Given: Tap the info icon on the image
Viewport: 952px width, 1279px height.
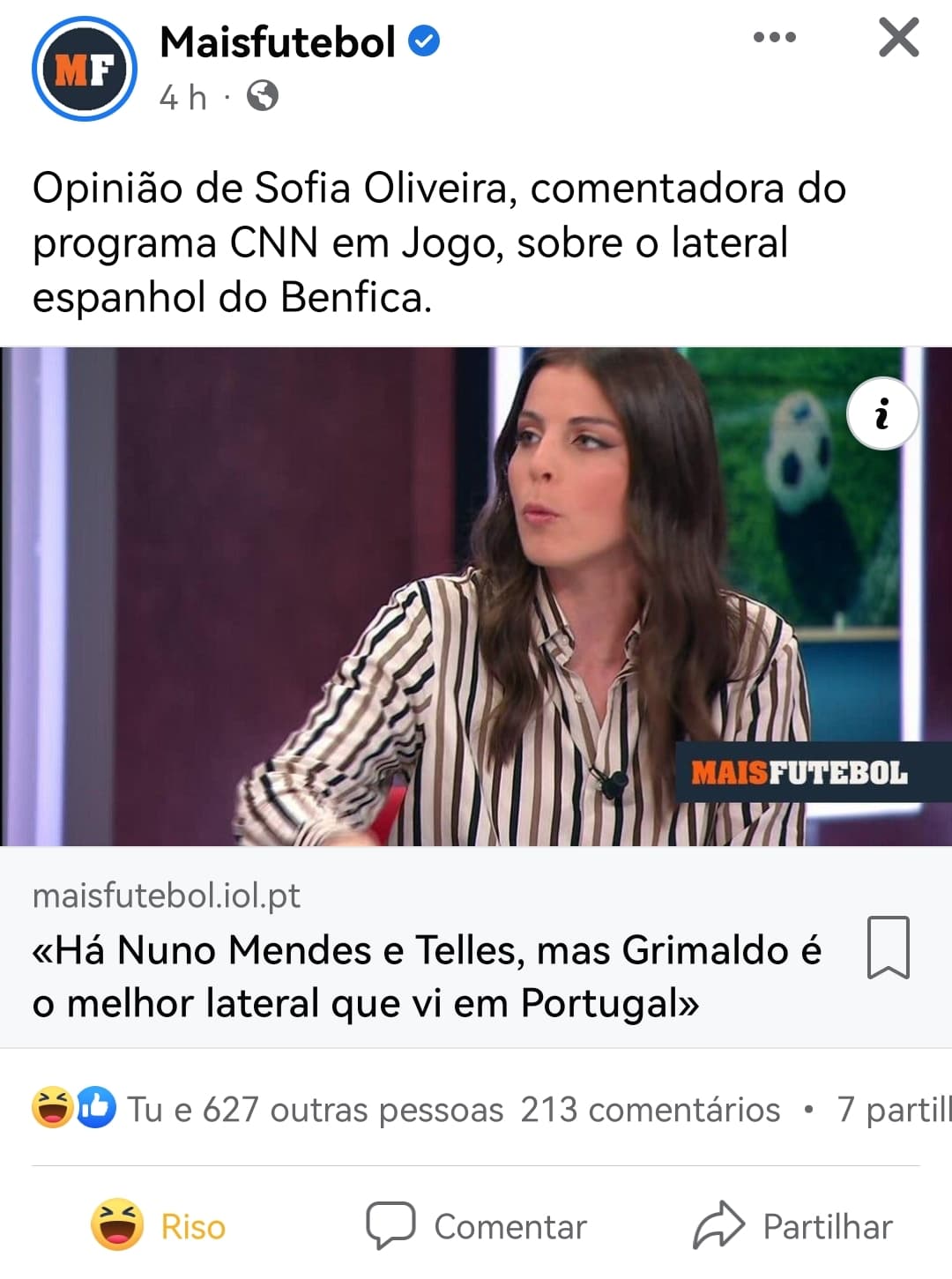Looking at the screenshot, I should pos(882,413).
